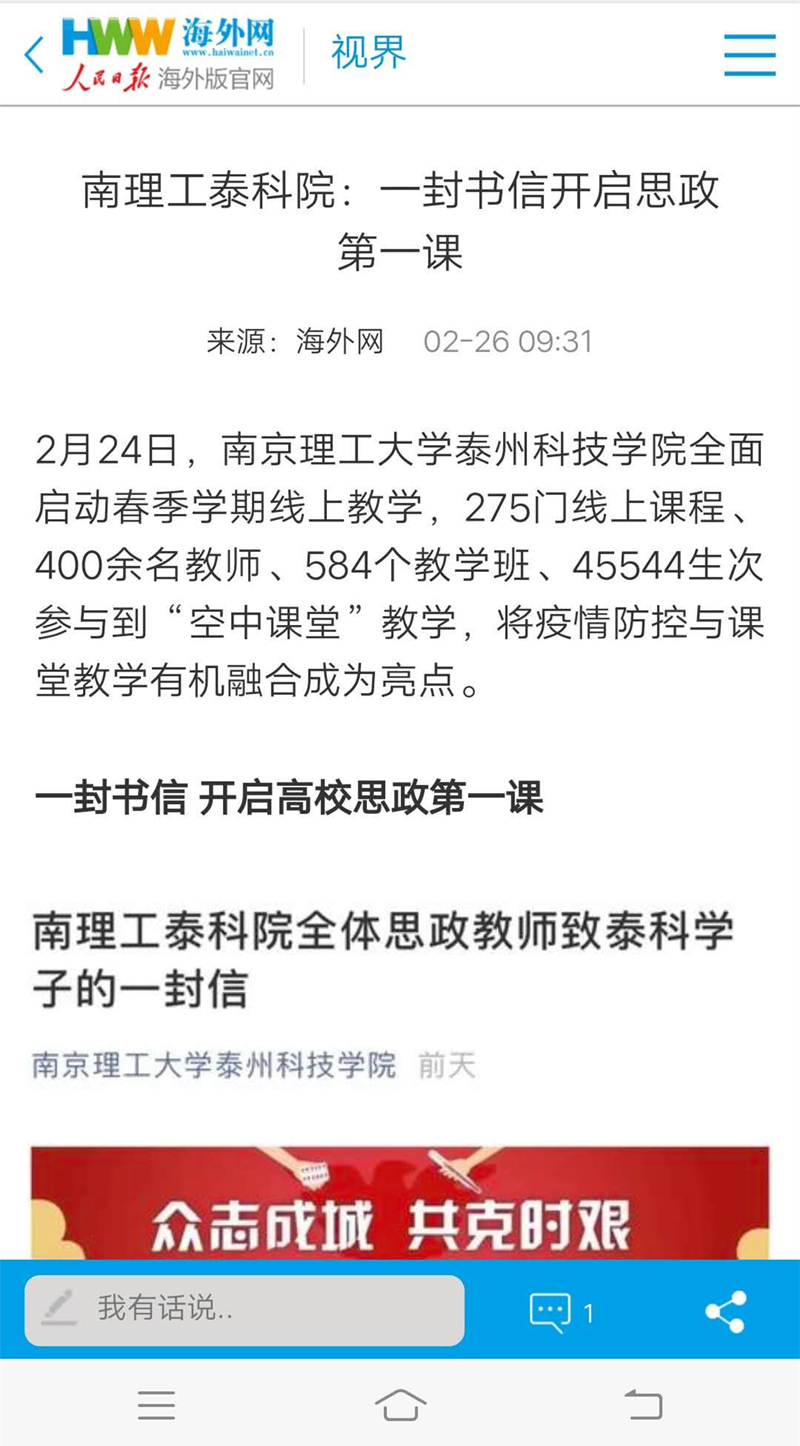Viewport: 800px width, 1446px height.
Task: Open the 视界 section
Action: [368, 53]
